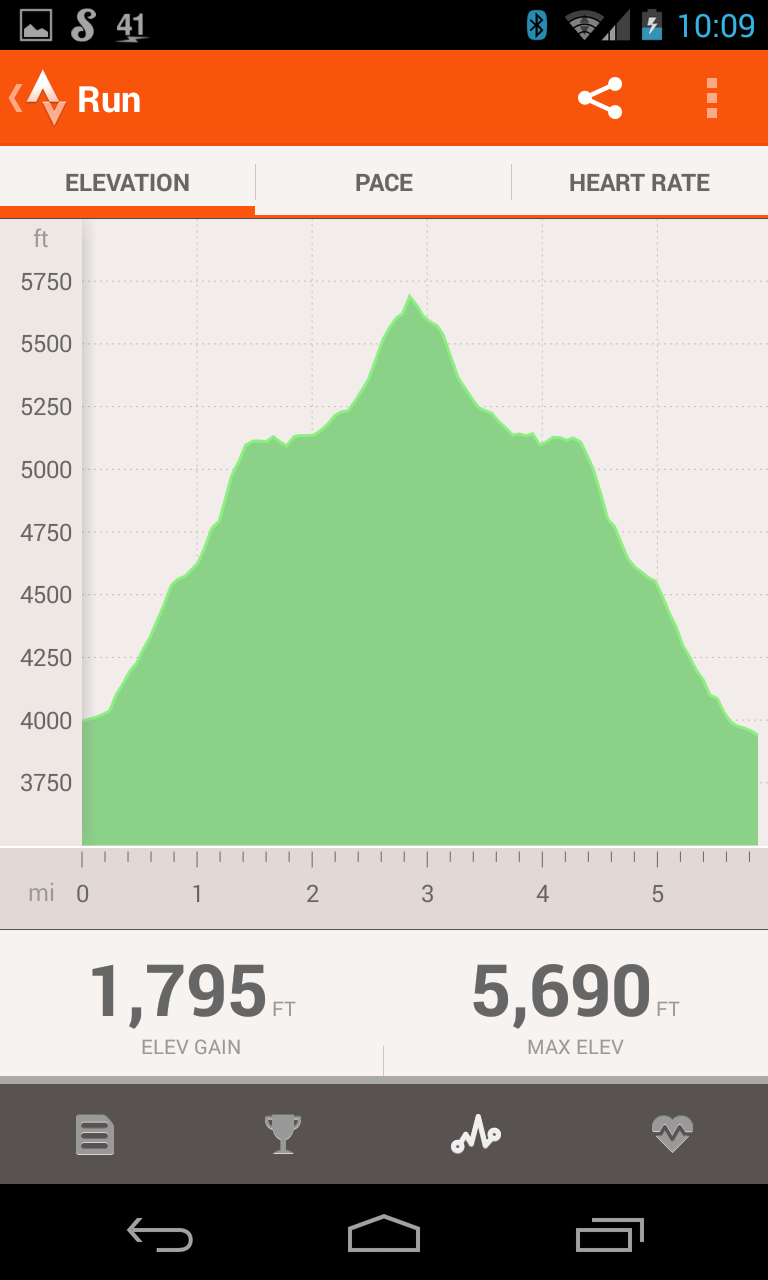Share this run
Screen dimensions: 768x1280
tap(600, 98)
